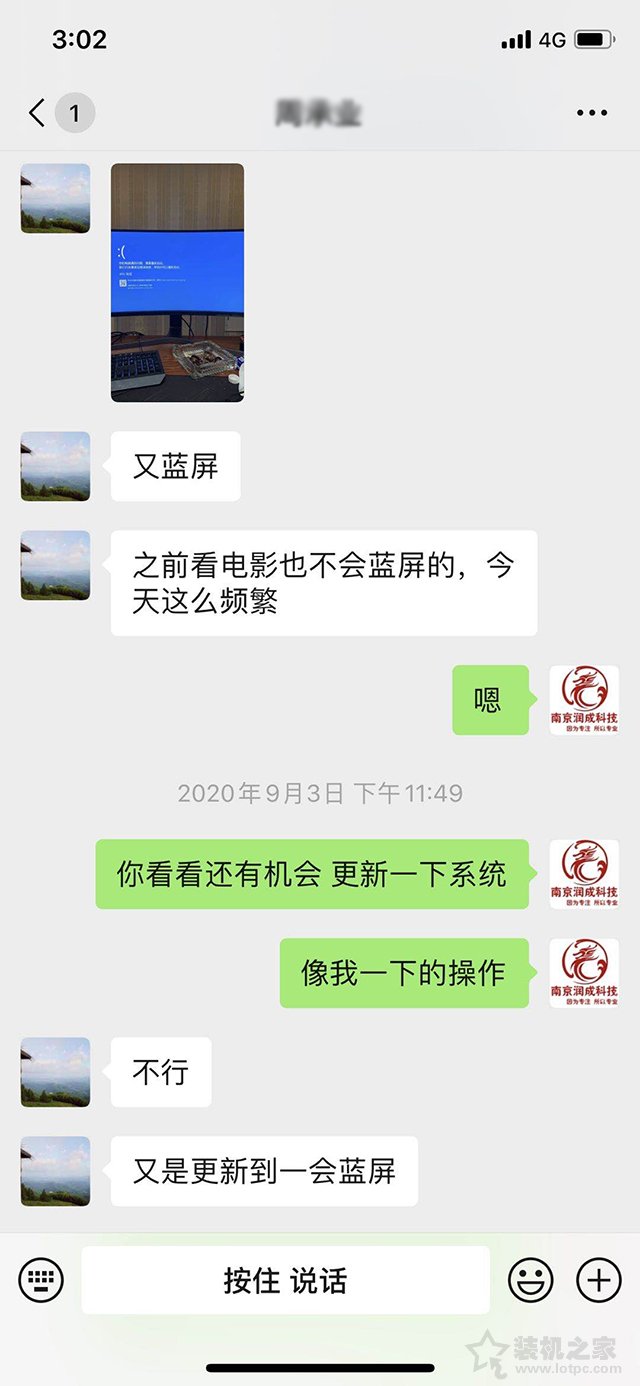Open my avatar beside the 嗯 message
The height and width of the screenshot is (1386, 640).
click(584, 700)
